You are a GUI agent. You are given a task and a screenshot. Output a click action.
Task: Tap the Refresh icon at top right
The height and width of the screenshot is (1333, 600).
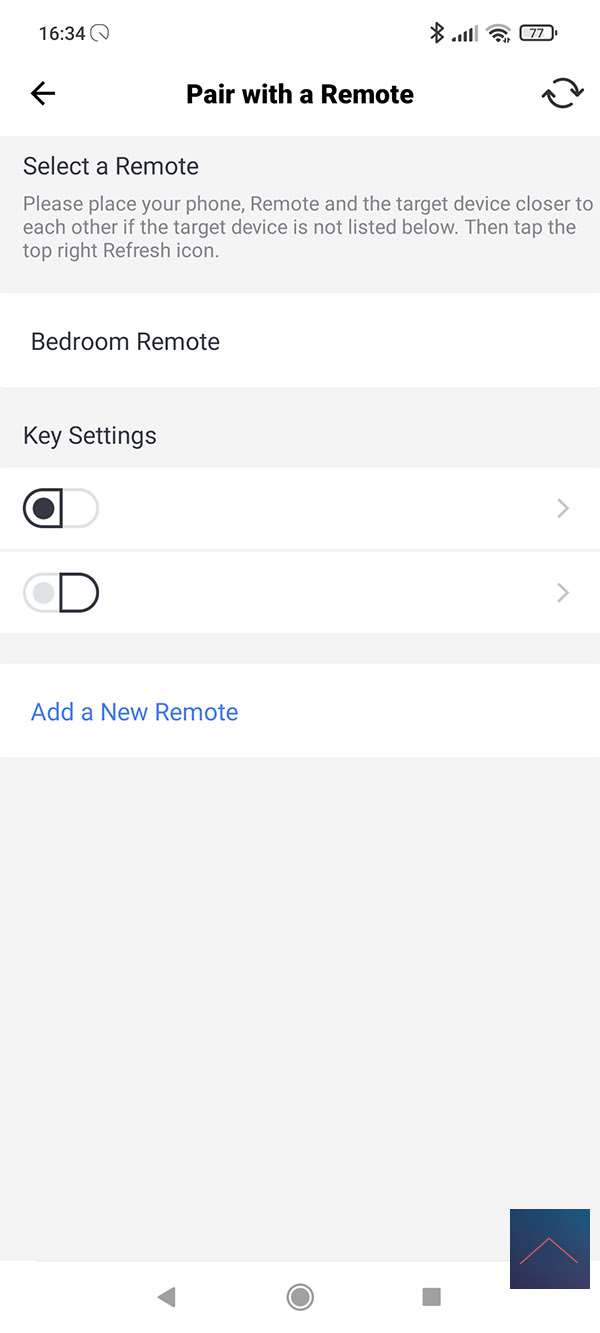562,94
